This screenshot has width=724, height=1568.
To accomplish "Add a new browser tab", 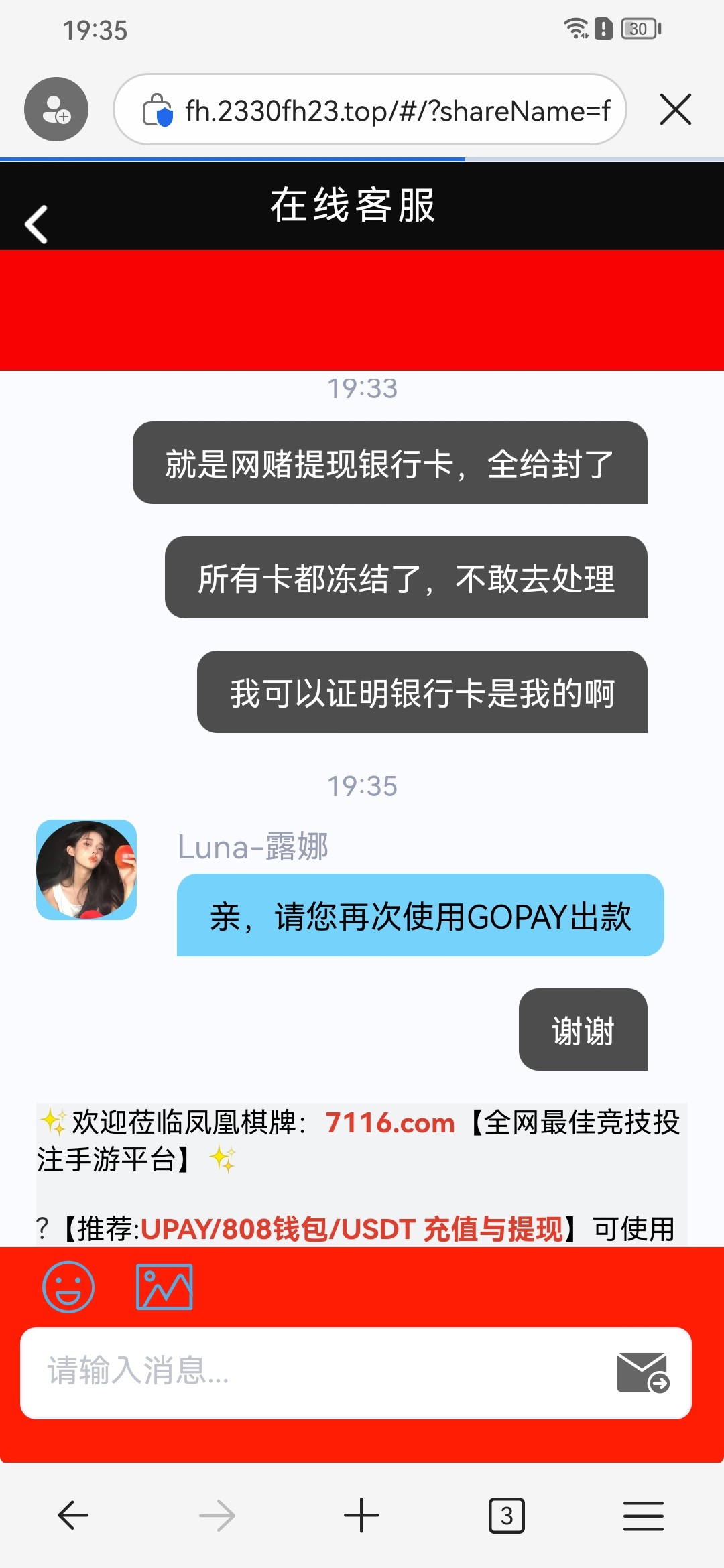I will pyautogui.click(x=361, y=1516).
